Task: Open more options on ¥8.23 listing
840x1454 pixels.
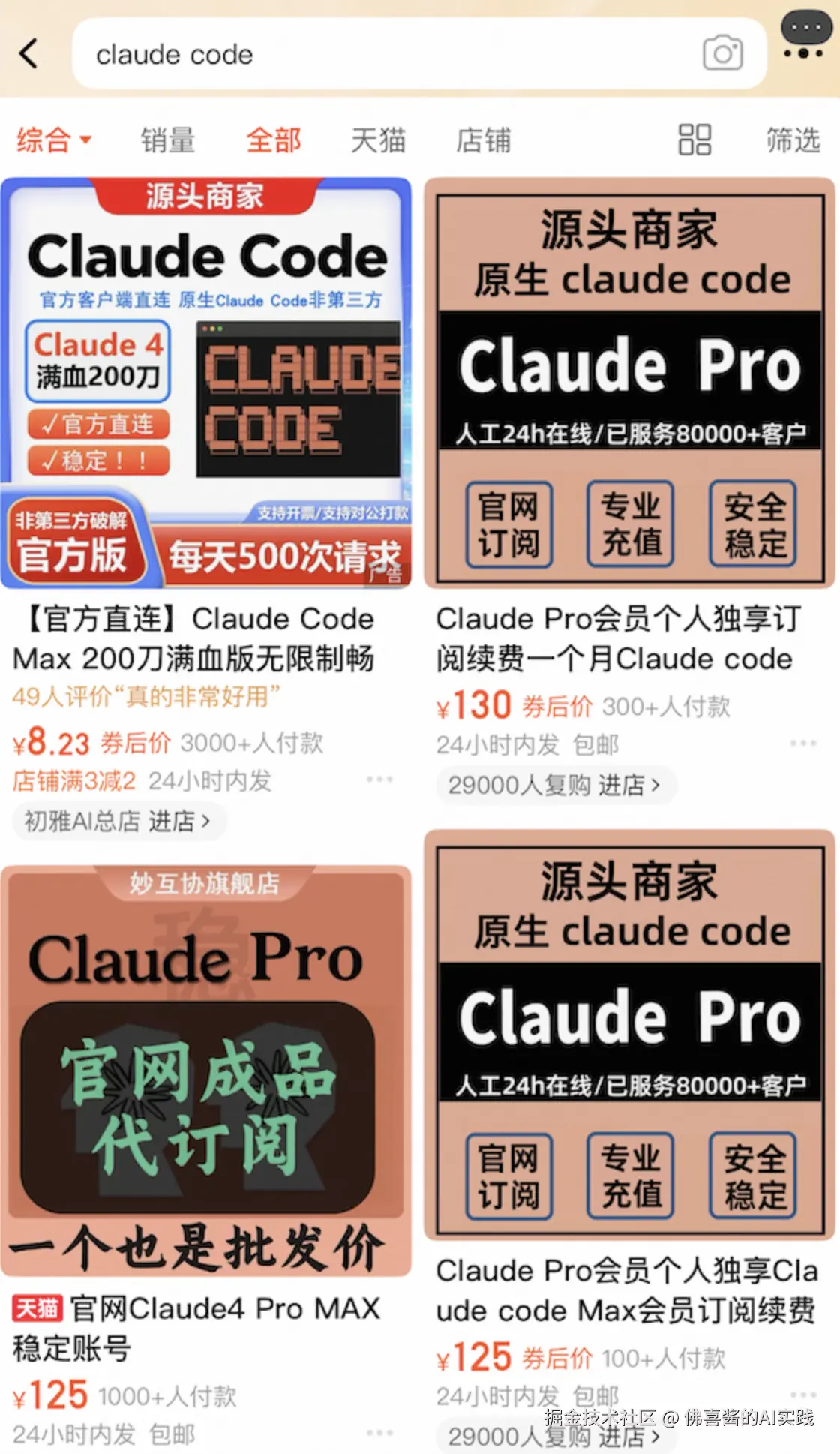Action: click(379, 780)
